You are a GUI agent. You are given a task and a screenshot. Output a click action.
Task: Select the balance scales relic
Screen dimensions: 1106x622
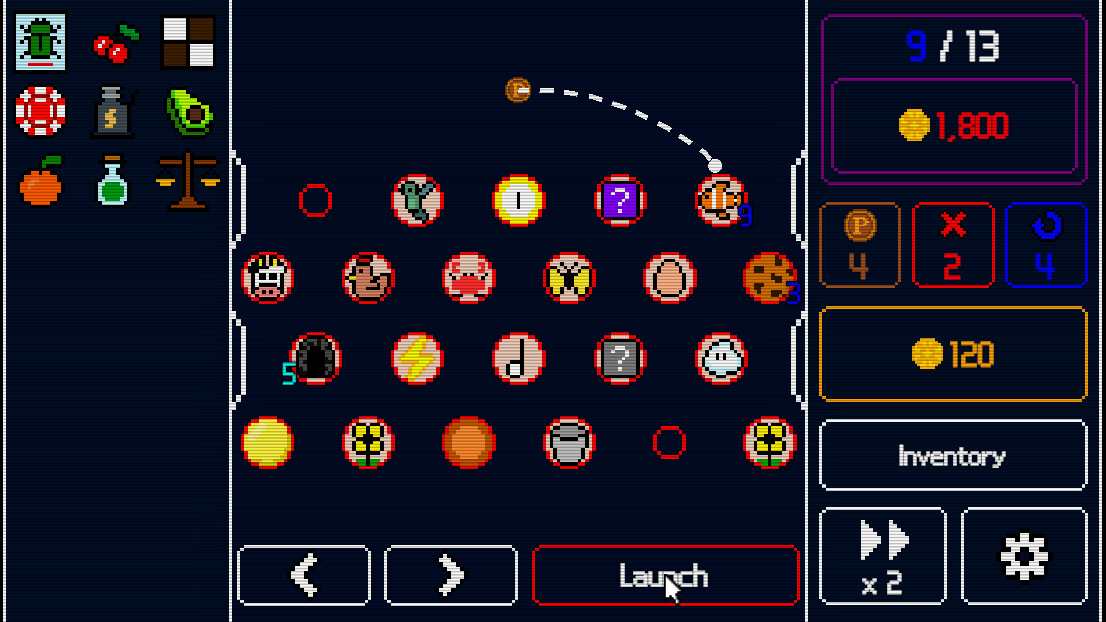point(187,180)
